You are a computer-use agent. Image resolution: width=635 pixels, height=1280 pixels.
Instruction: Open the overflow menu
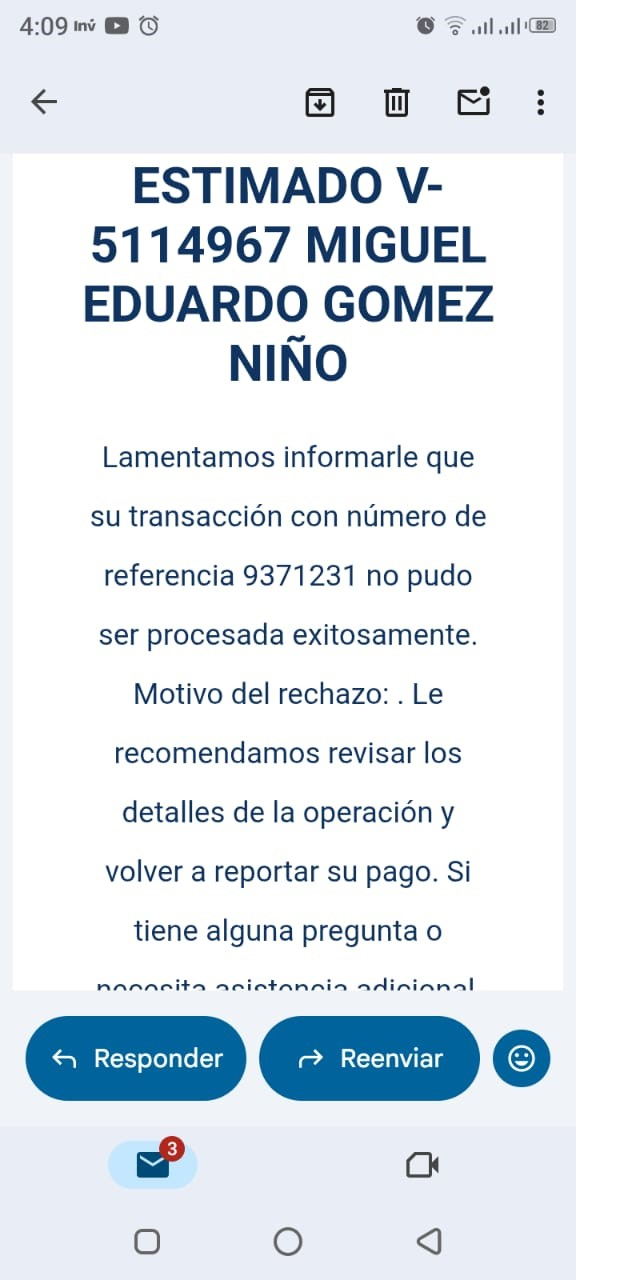point(540,102)
